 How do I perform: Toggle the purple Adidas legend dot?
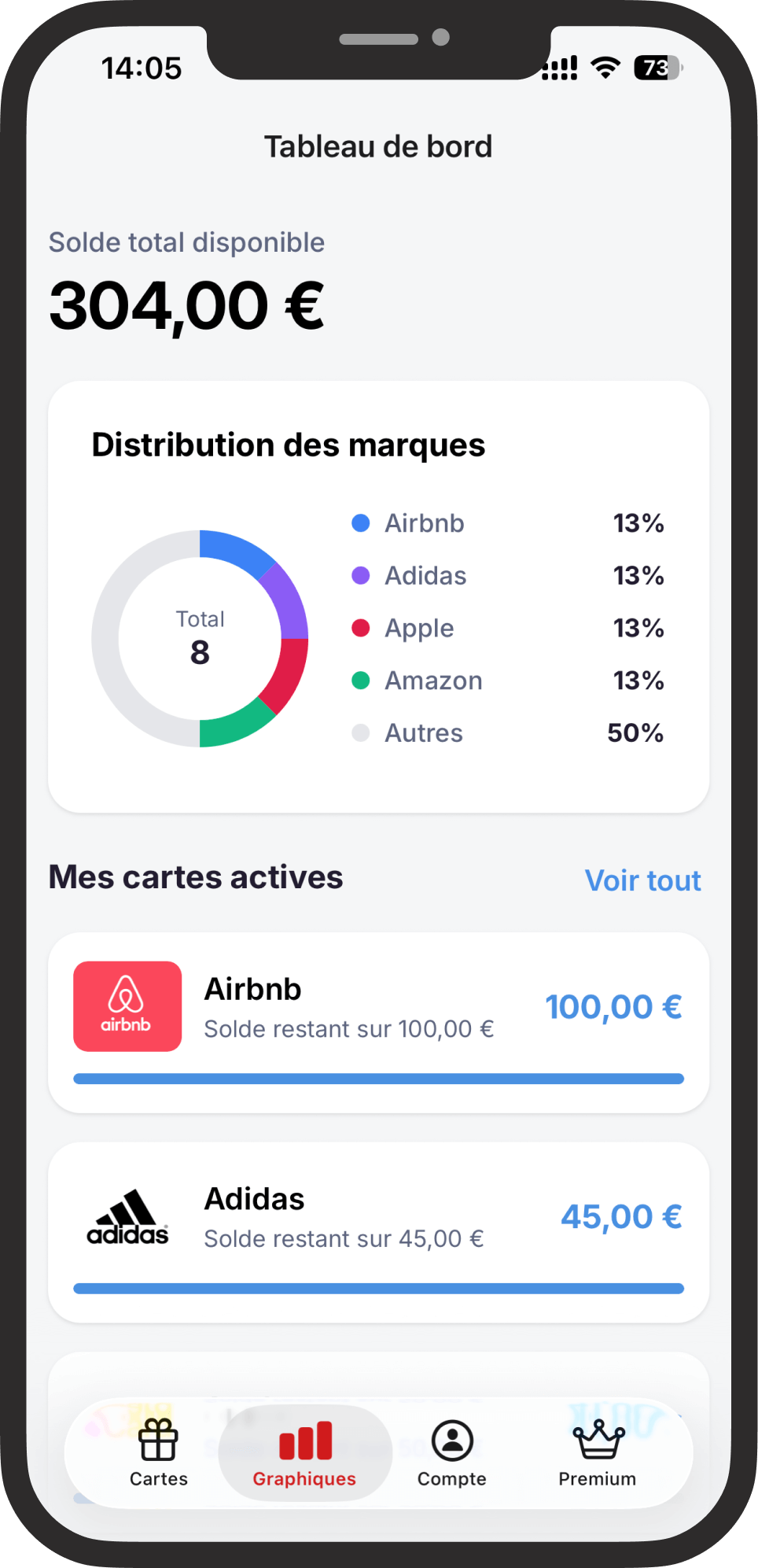(x=360, y=575)
